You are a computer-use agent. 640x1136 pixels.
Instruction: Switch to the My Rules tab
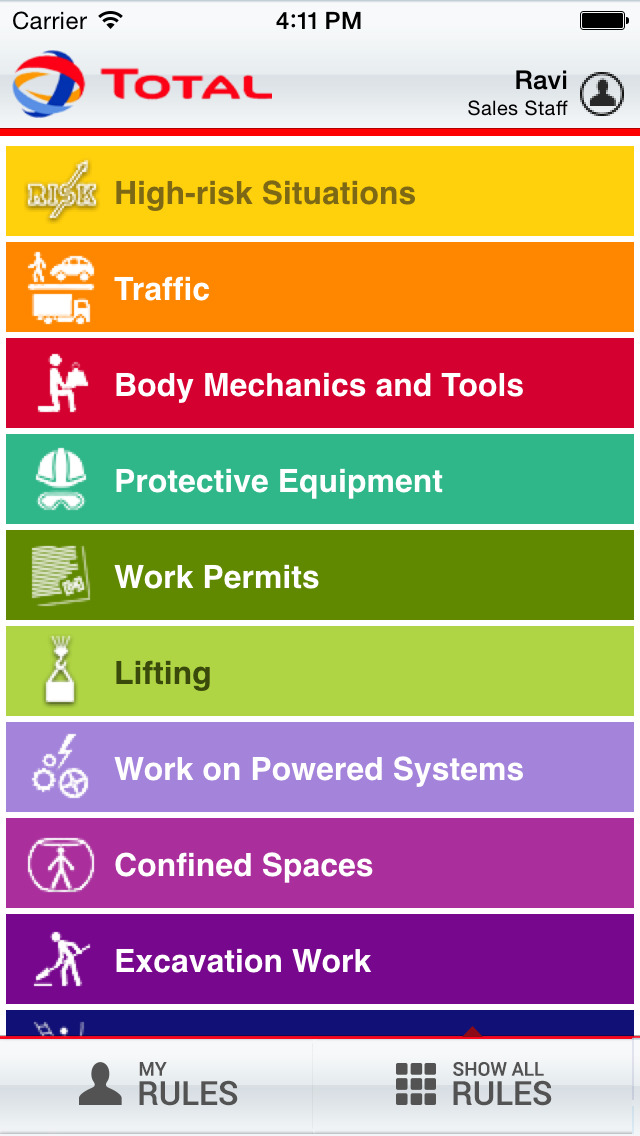(x=158, y=1085)
